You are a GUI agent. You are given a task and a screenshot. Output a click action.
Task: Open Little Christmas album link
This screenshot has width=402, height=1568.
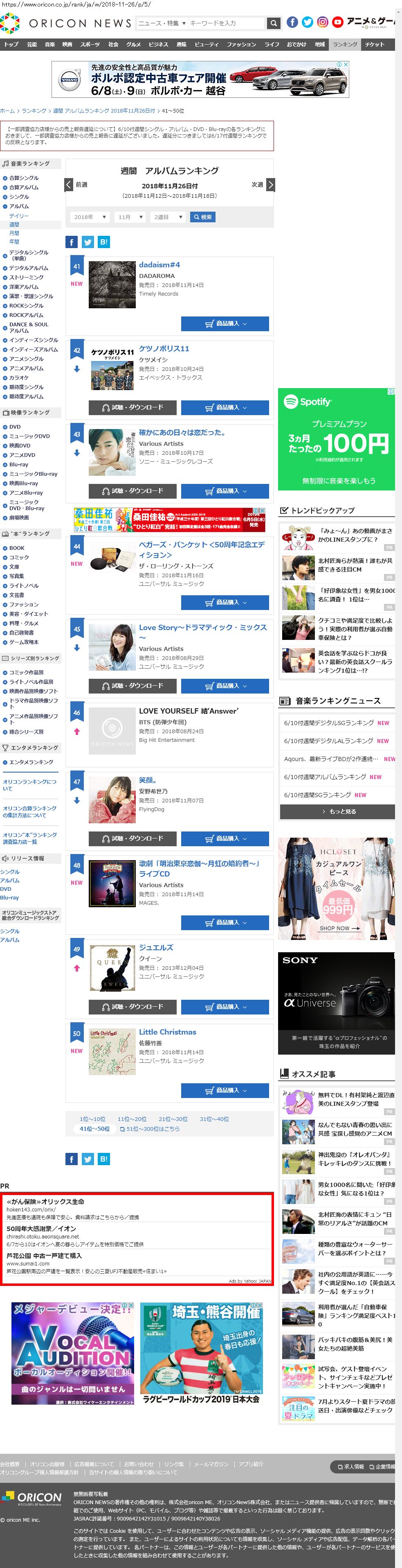[167, 1032]
